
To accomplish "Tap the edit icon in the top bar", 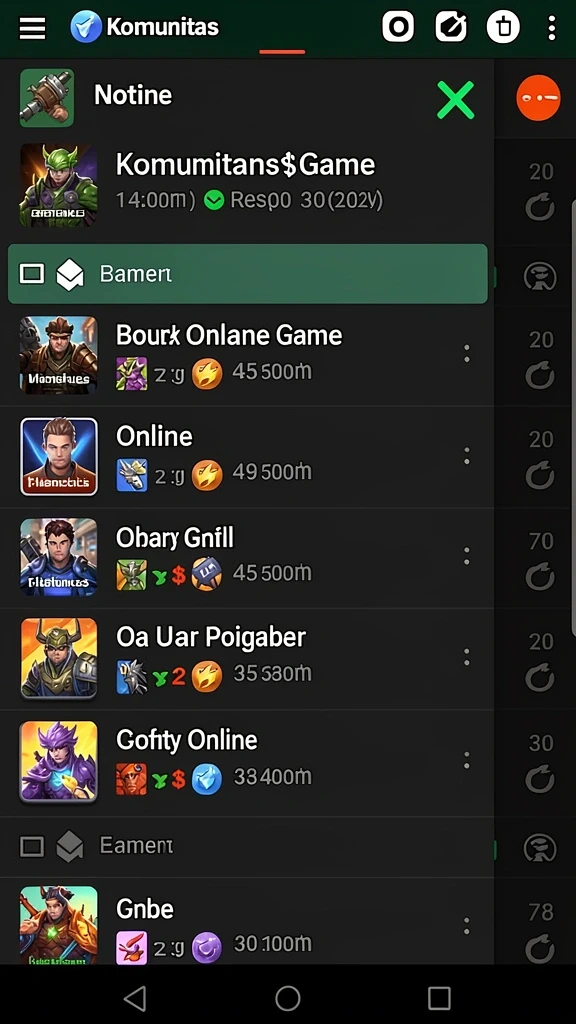I will (x=451, y=27).
